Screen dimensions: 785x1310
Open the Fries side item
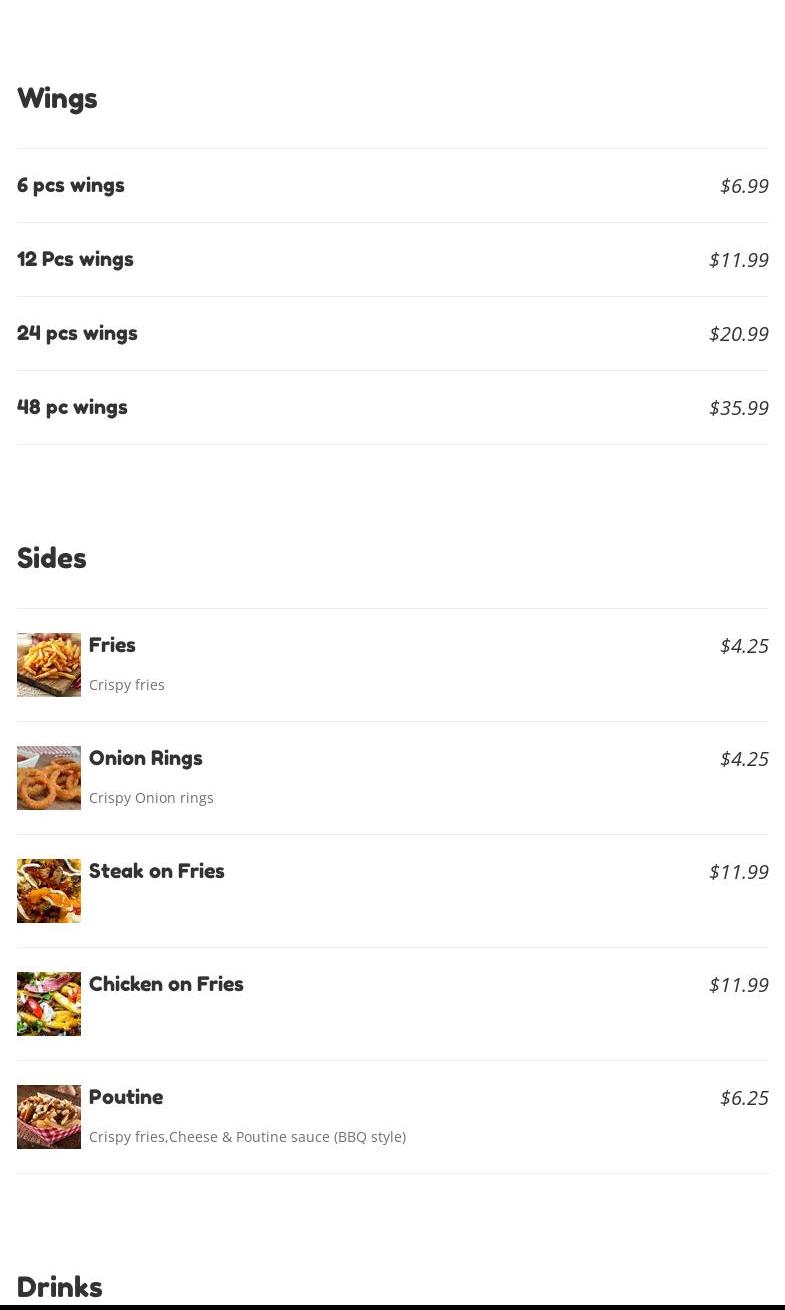112,646
